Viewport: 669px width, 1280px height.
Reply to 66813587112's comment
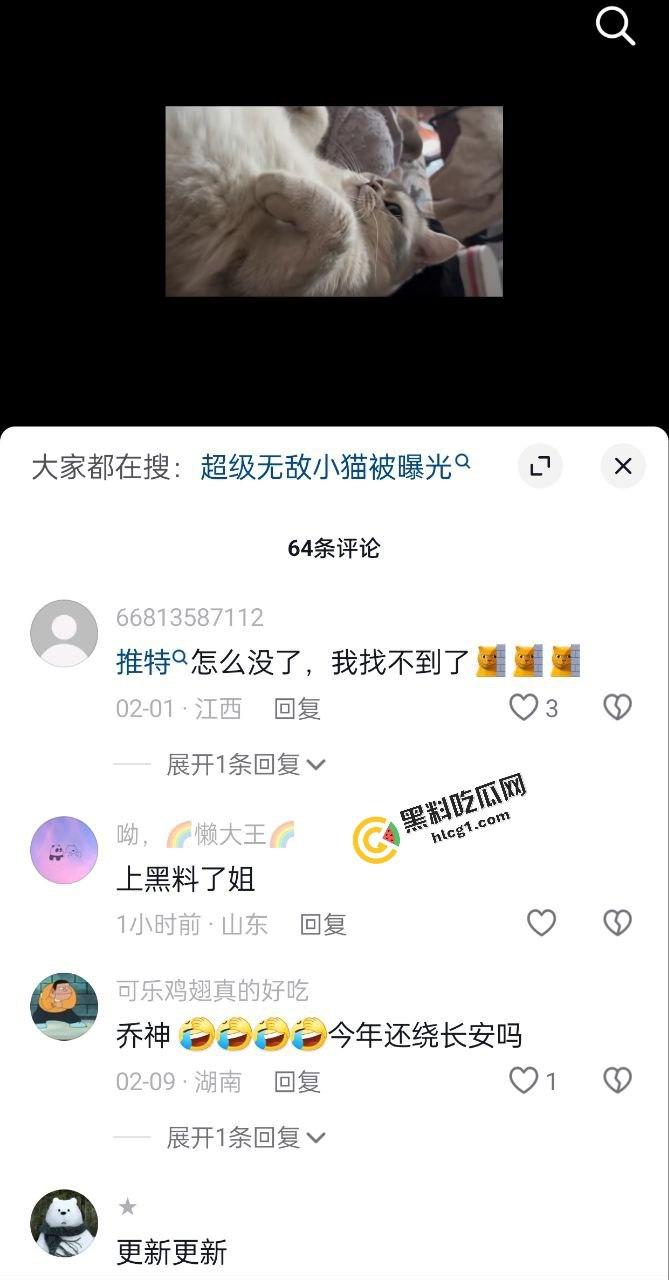(297, 709)
